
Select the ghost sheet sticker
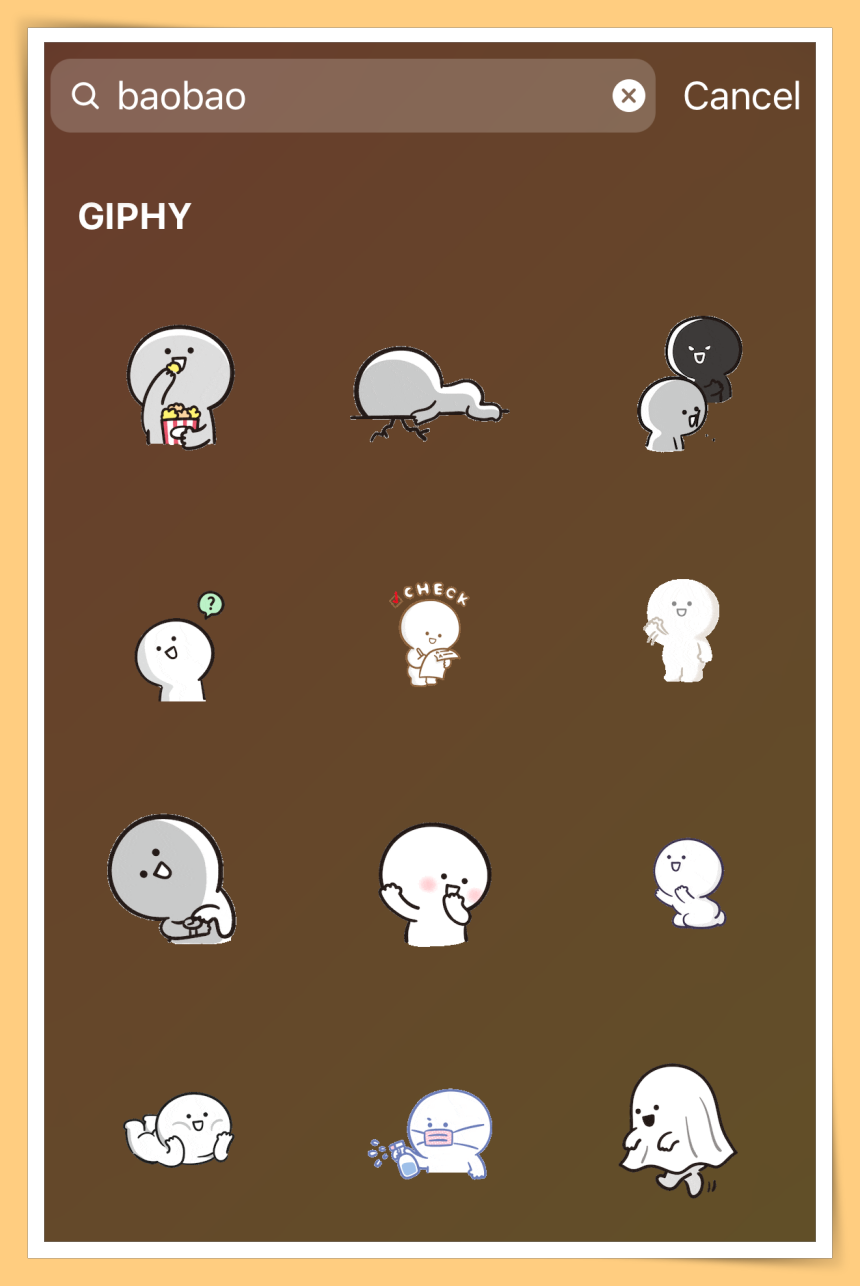(675, 1128)
